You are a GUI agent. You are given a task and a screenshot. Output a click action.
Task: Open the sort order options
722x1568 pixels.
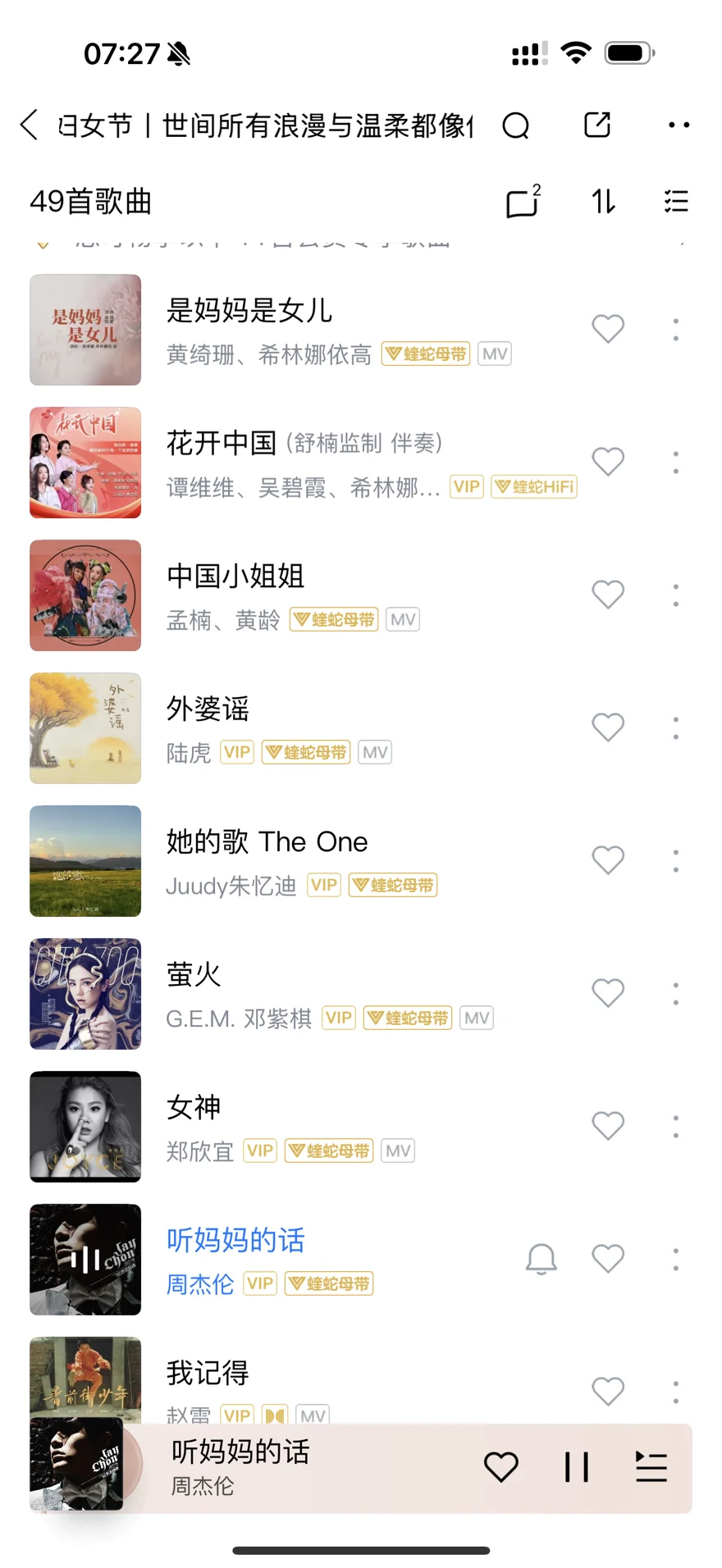603,201
